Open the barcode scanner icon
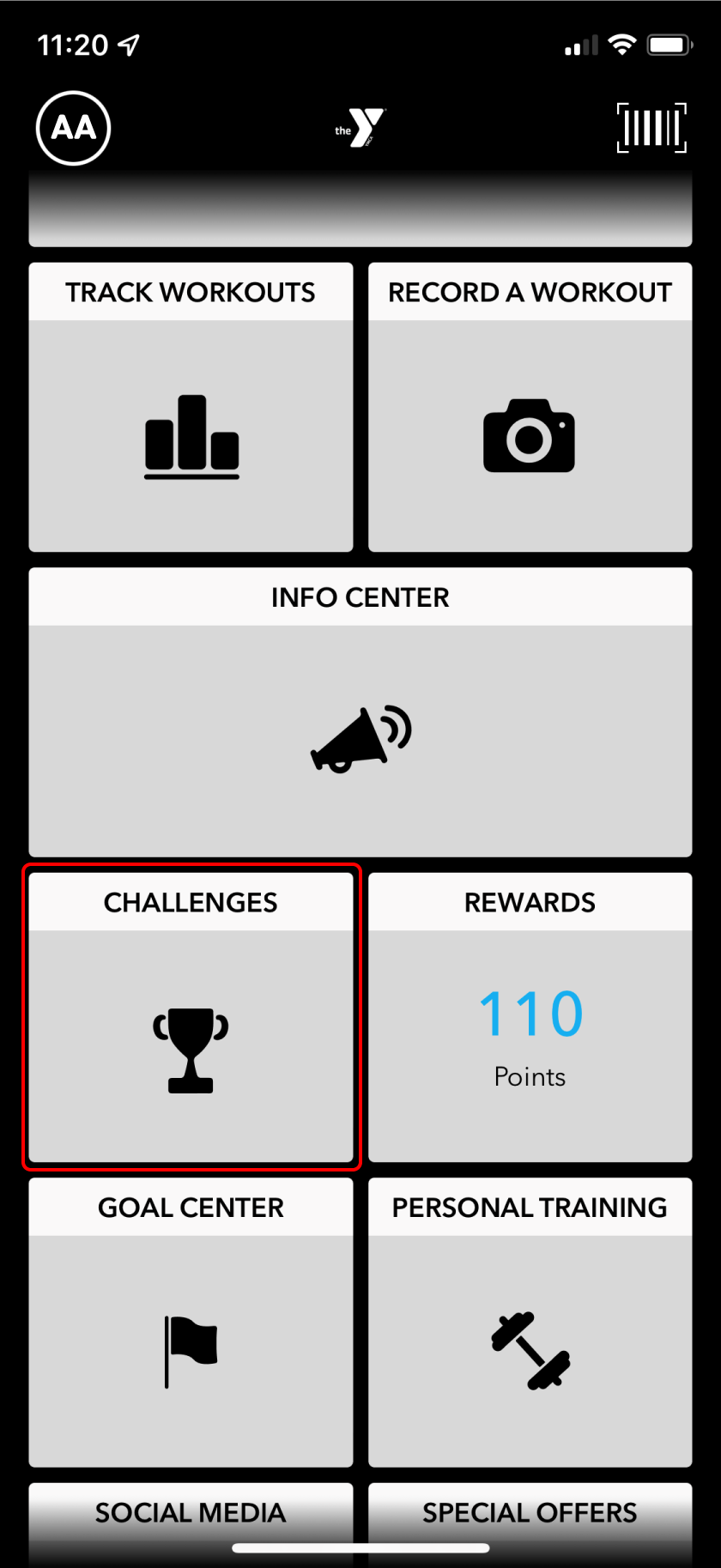Viewport: 721px width, 1568px height. tap(651, 128)
